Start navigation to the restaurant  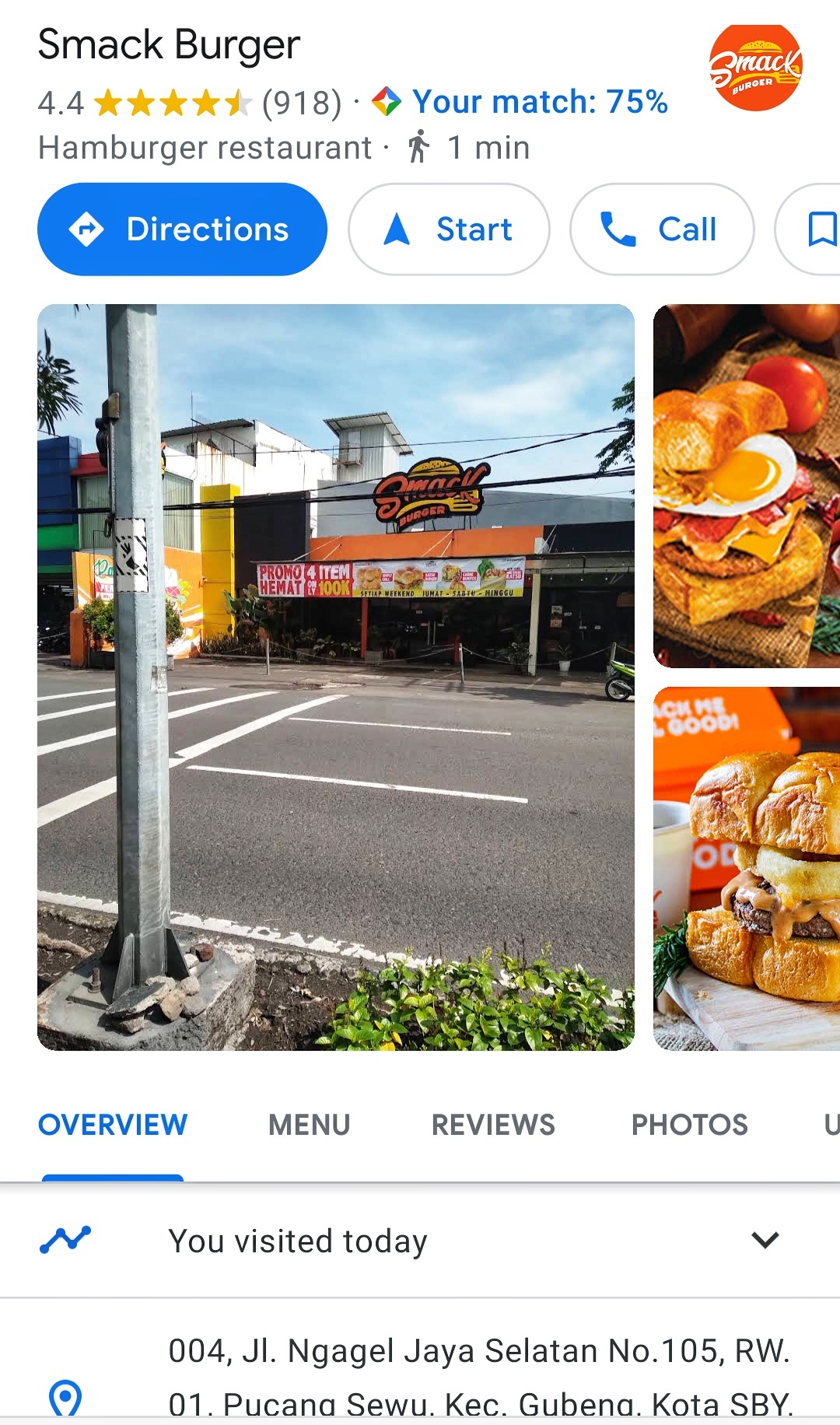click(449, 229)
